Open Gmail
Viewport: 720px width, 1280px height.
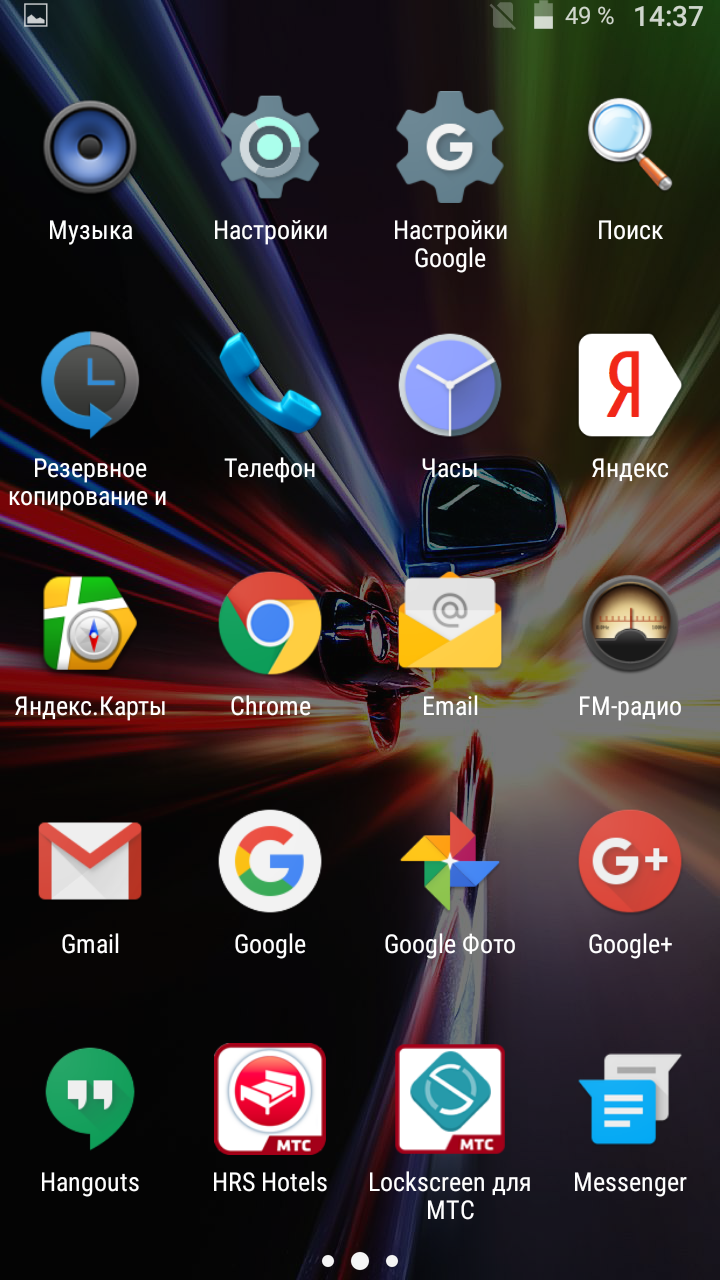(90, 862)
